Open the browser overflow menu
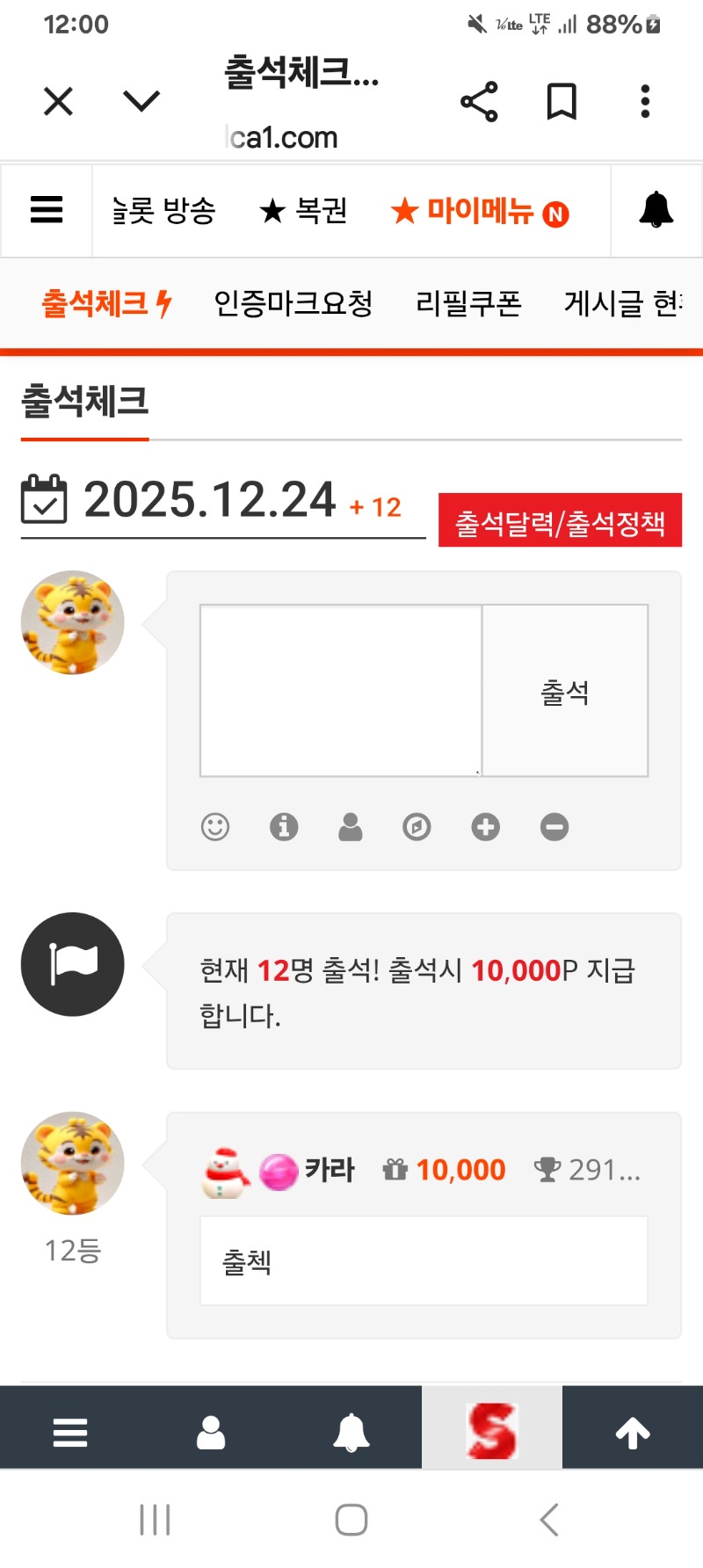 tap(645, 102)
